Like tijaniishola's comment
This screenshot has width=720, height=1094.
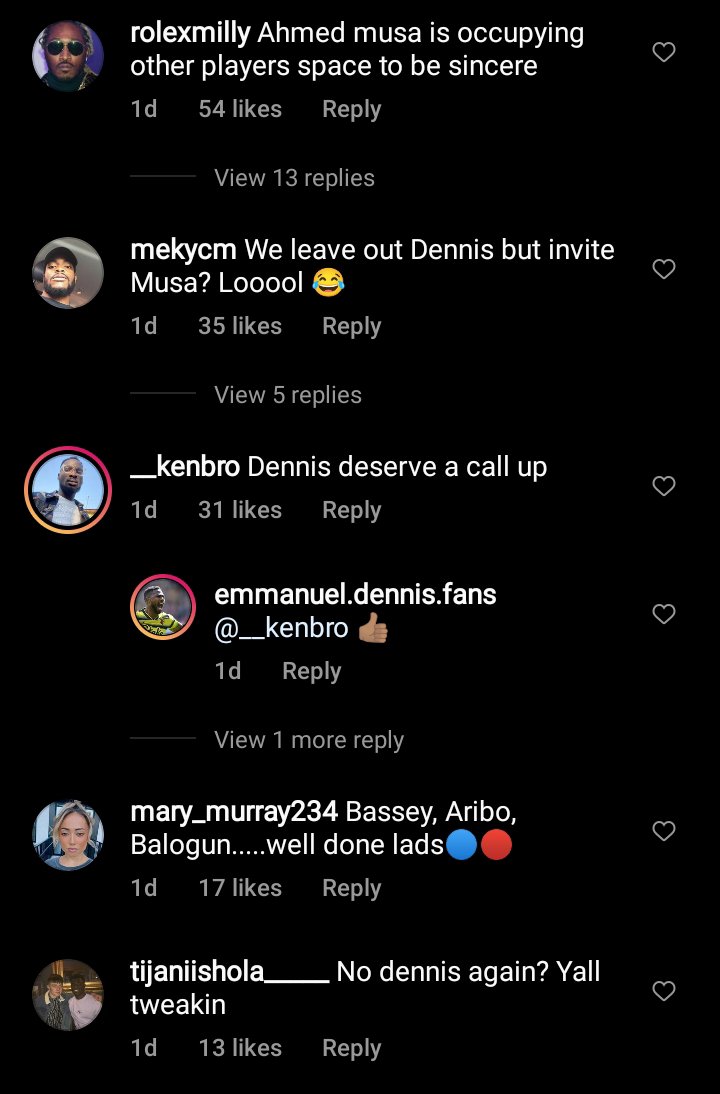[x=664, y=991]
